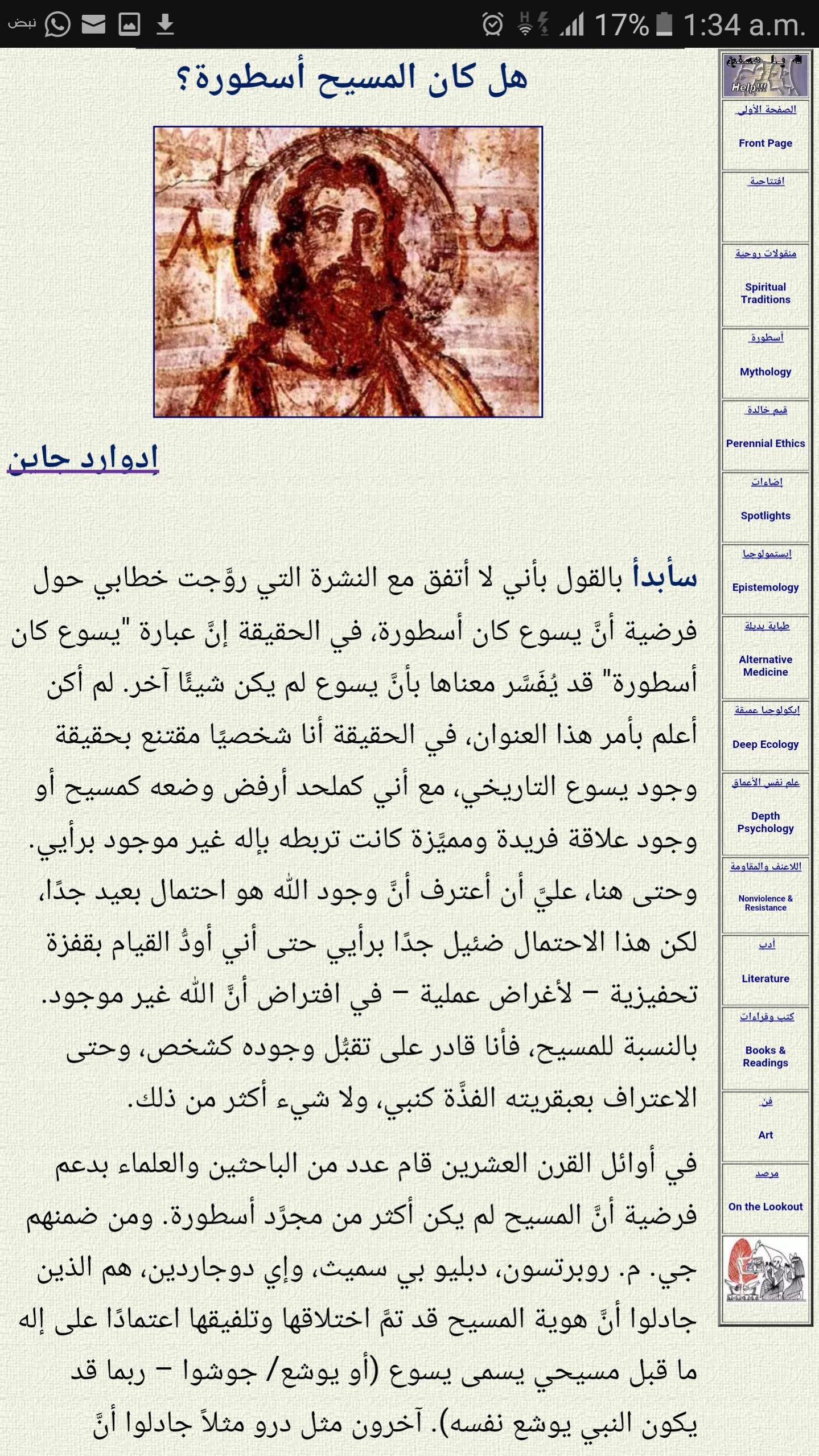Image resolution: width=819 pixels, height=1456 pixels.
Task: Open the Literature section
Action: point(765,978)
